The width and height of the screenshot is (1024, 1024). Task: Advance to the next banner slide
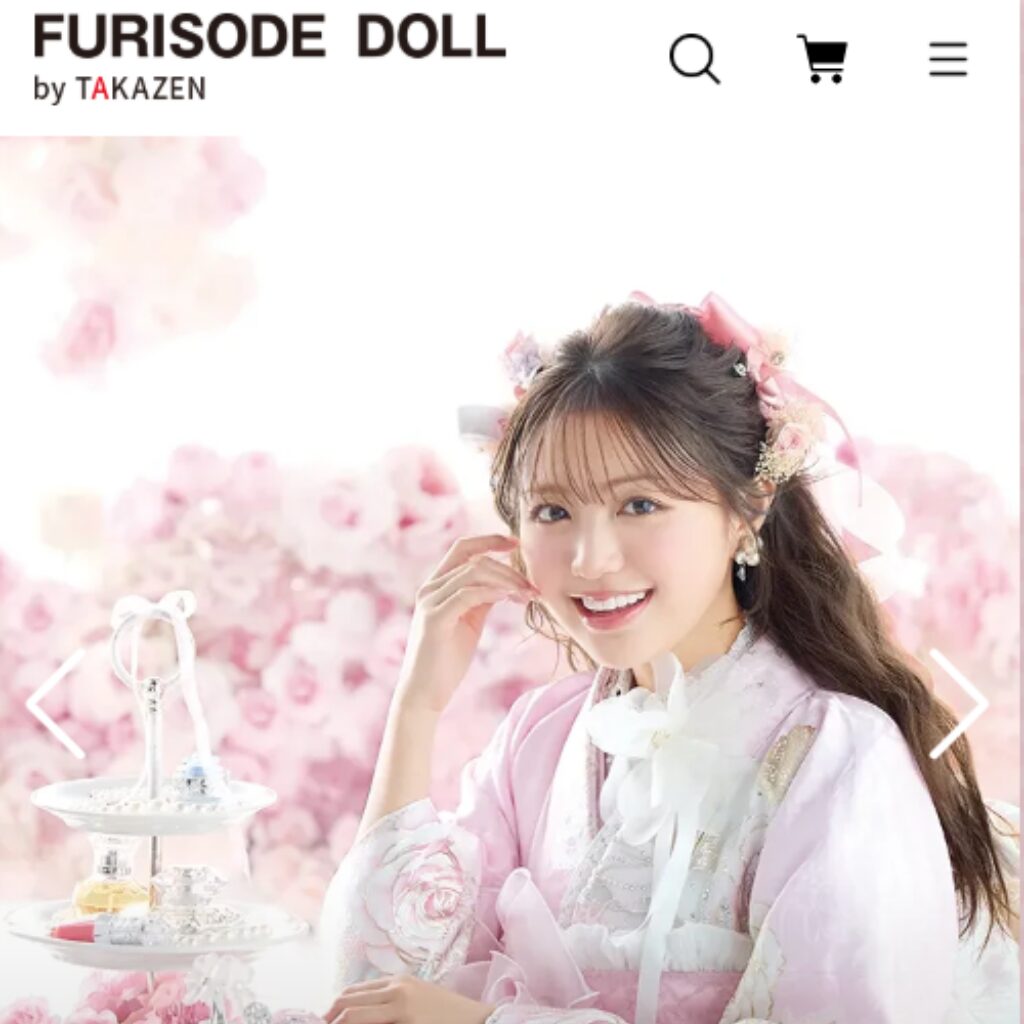coord(958,704)
